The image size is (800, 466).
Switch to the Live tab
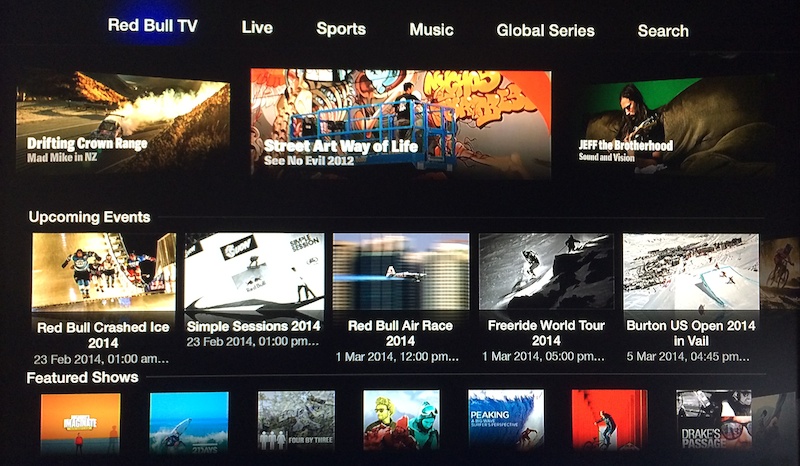pyautogui.click(x=257, y=28)
